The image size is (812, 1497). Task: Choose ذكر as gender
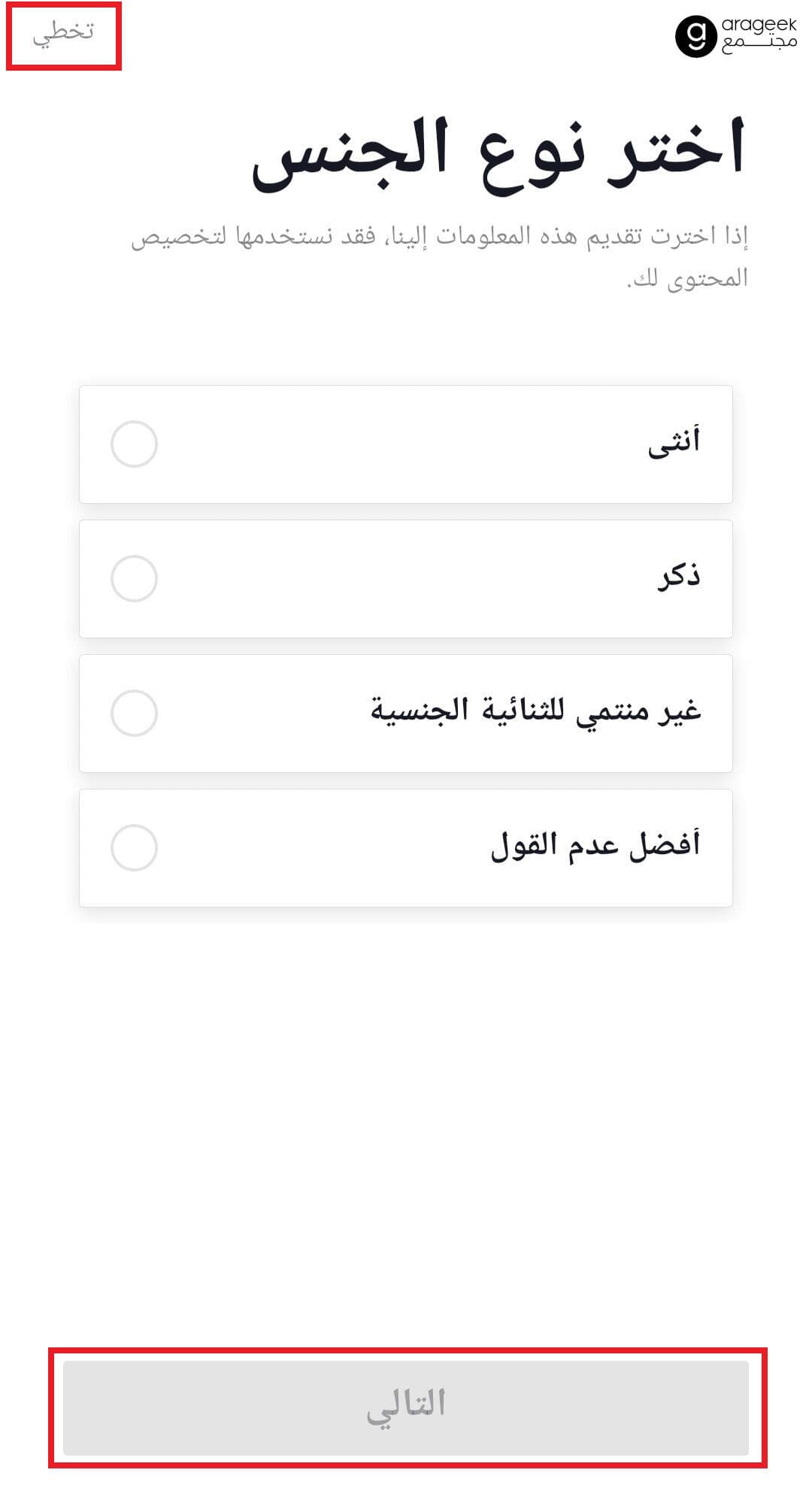(406, 579)
